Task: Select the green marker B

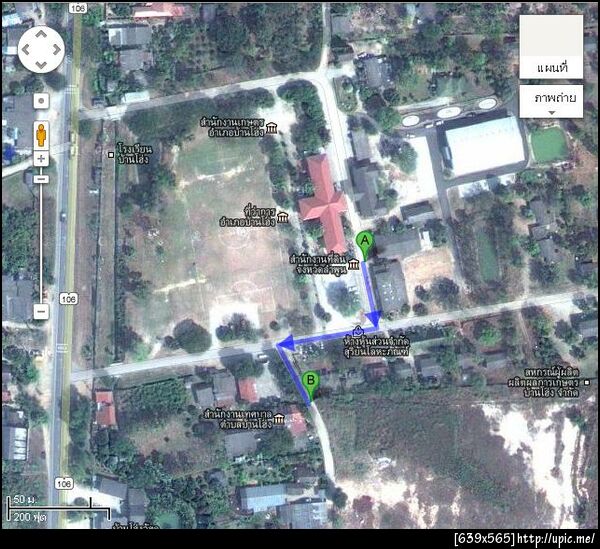Action: pos(311,381)
